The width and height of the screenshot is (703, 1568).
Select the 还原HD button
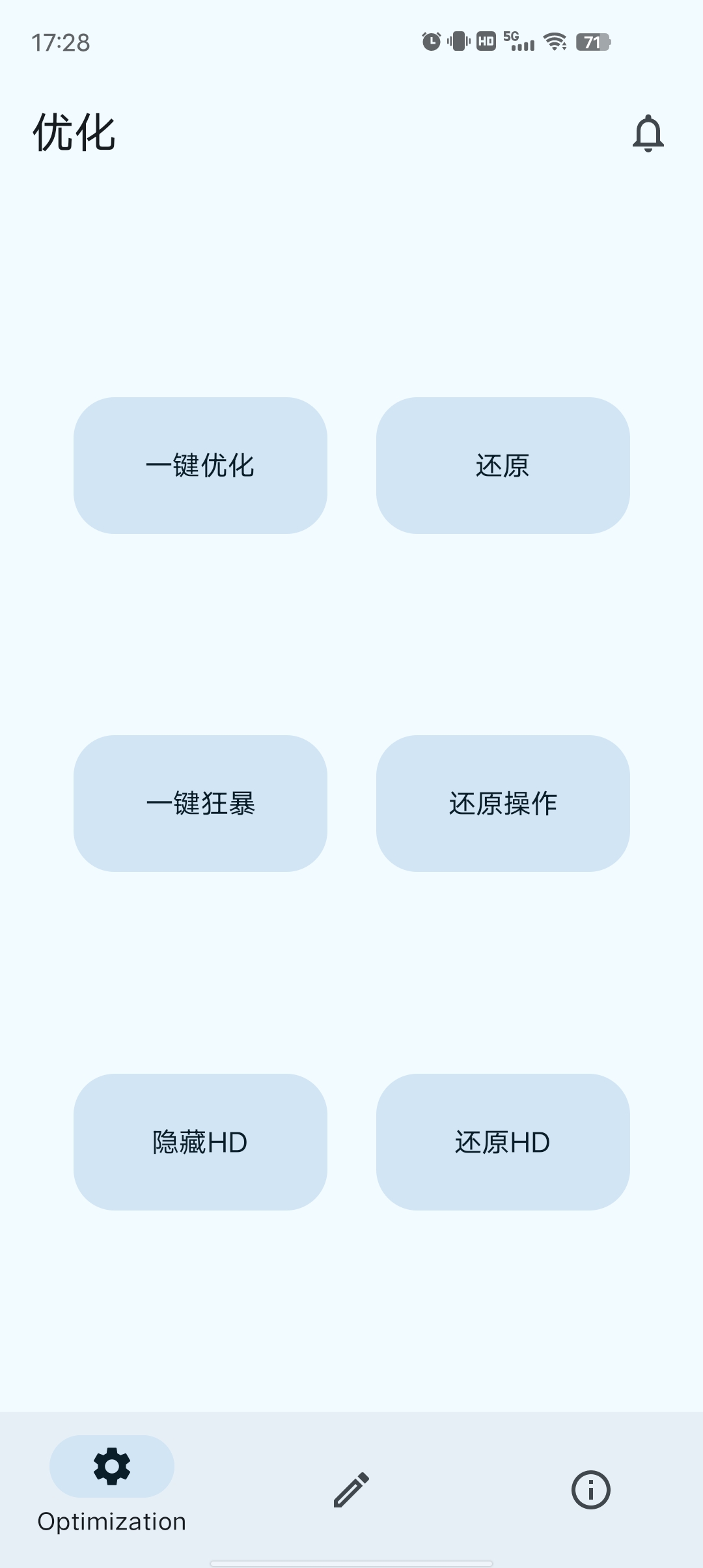[503, 1142]
